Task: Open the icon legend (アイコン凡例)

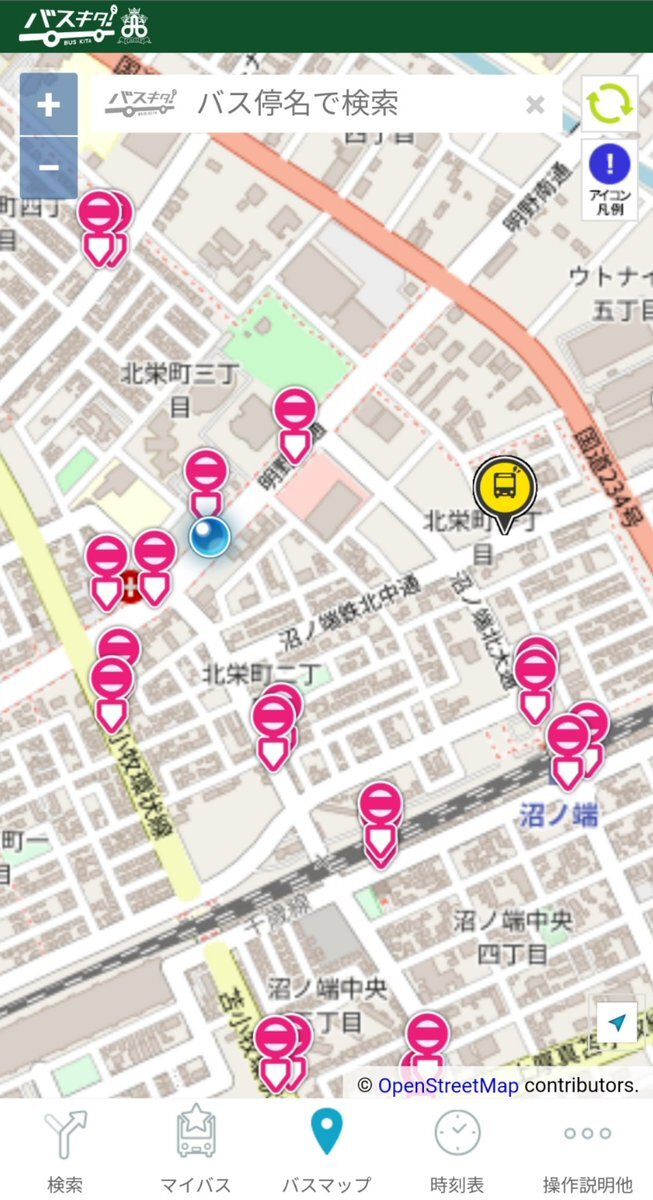Action: coord(609,179)
